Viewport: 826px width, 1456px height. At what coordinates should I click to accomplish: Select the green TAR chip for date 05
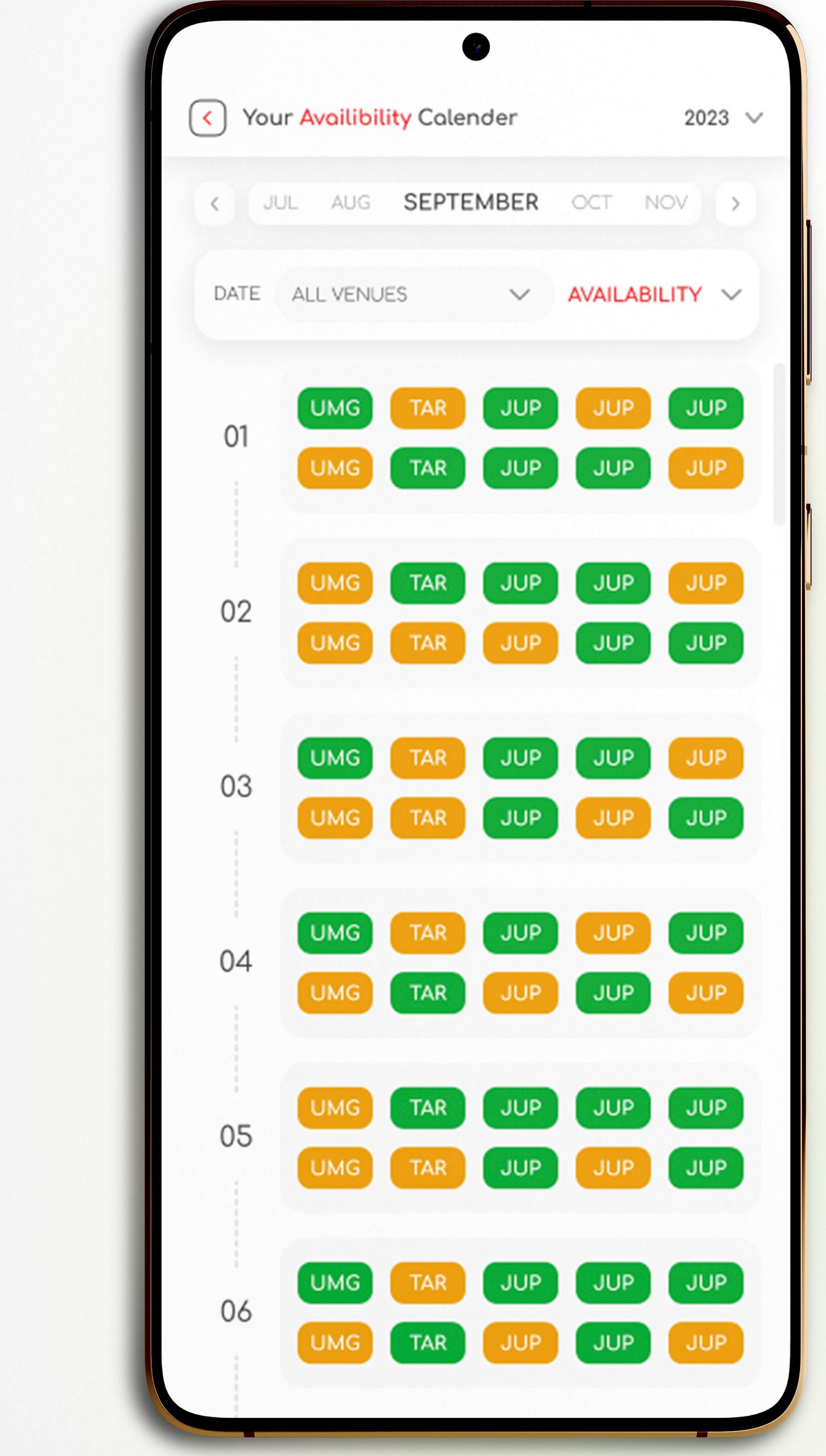pyautogui.click(x=428, y=1108)
